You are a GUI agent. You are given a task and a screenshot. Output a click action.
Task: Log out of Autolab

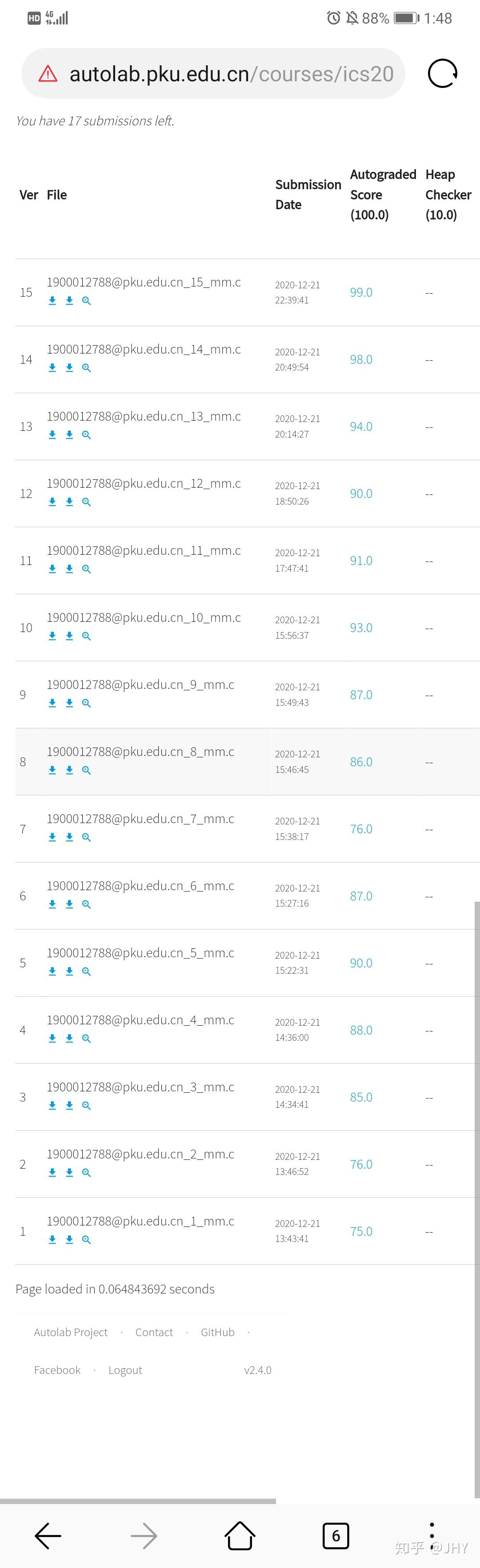[x=125, y=1369]
